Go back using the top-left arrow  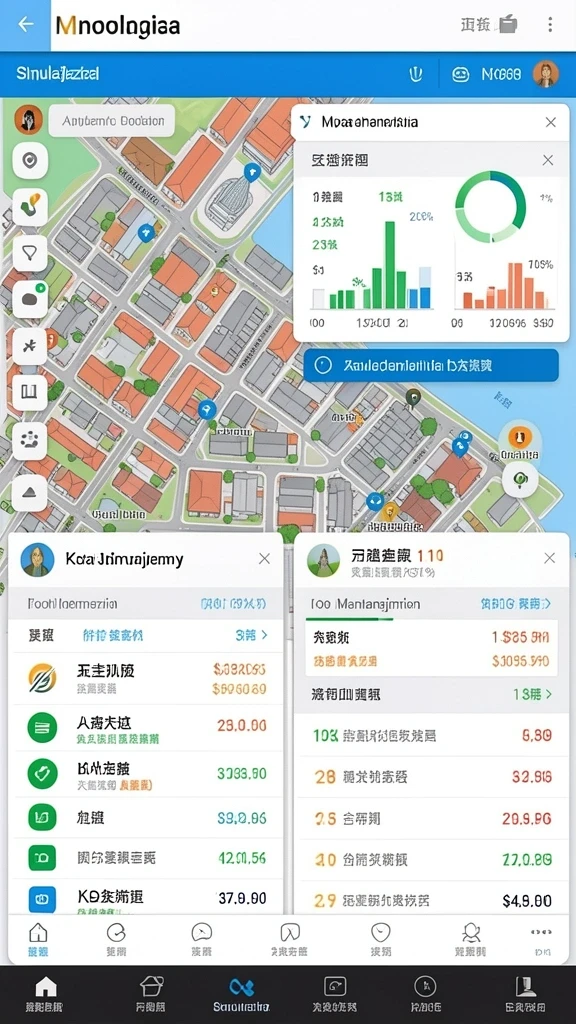[25, 25]
